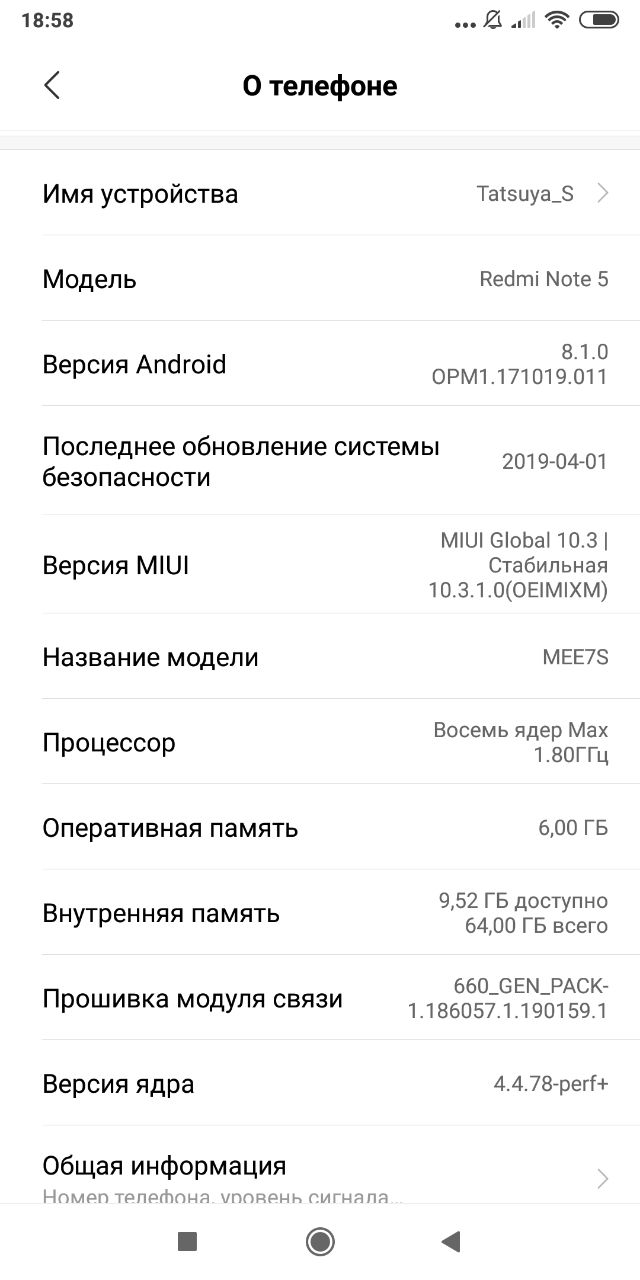Tap the Последнее обновление системы безопасности row
Viewport: 640px width, 1280px height.
pos(320,461)
